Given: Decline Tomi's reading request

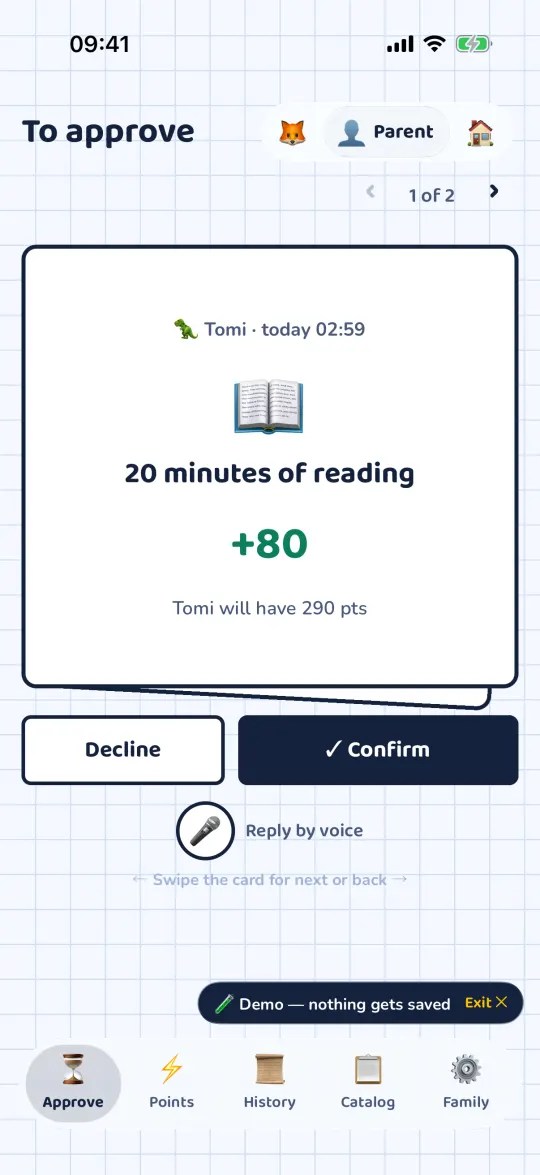Looking at the screenshot, I should click(123, 750).
